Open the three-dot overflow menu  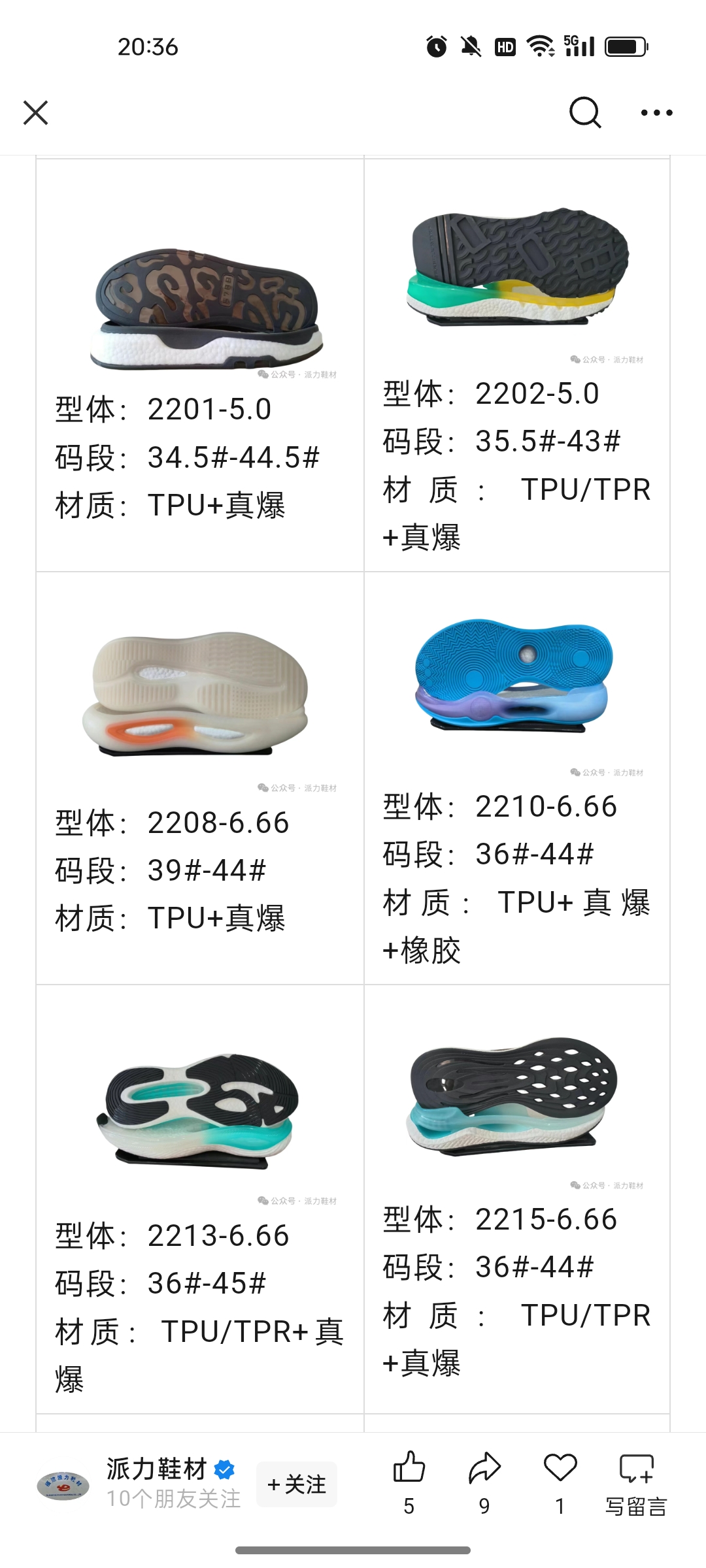656,112
